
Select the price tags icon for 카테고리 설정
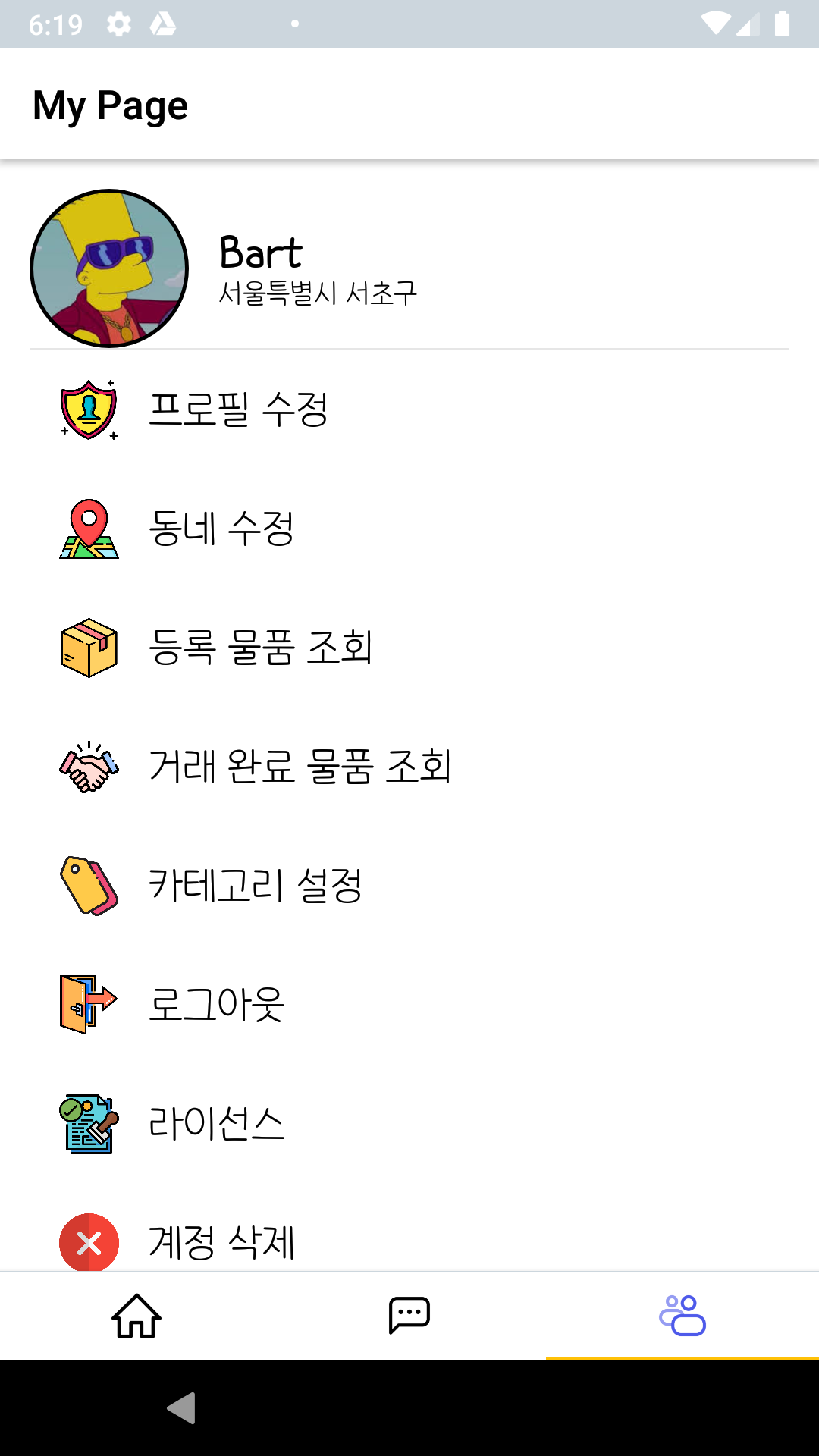(87, 885)
